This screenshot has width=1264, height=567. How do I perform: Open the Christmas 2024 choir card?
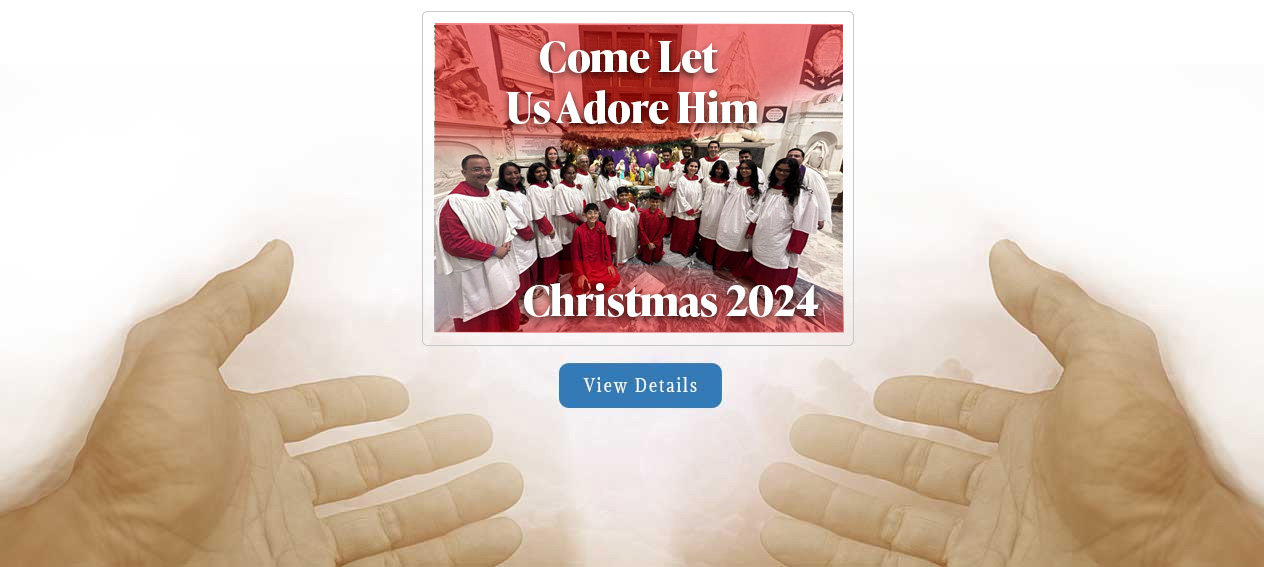[638, 178]
